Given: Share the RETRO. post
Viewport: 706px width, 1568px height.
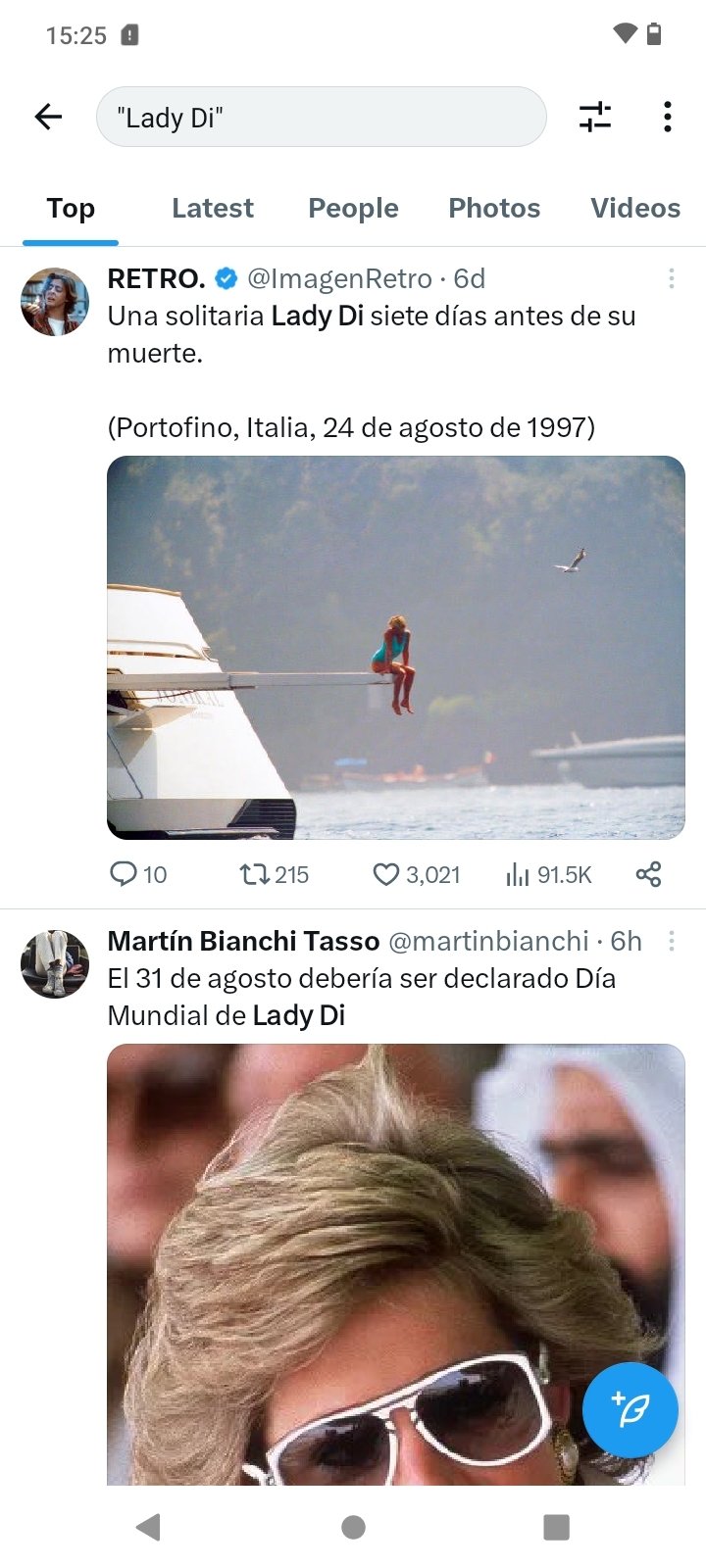Looking at the screenshot, I should click(x=648, y=873).
